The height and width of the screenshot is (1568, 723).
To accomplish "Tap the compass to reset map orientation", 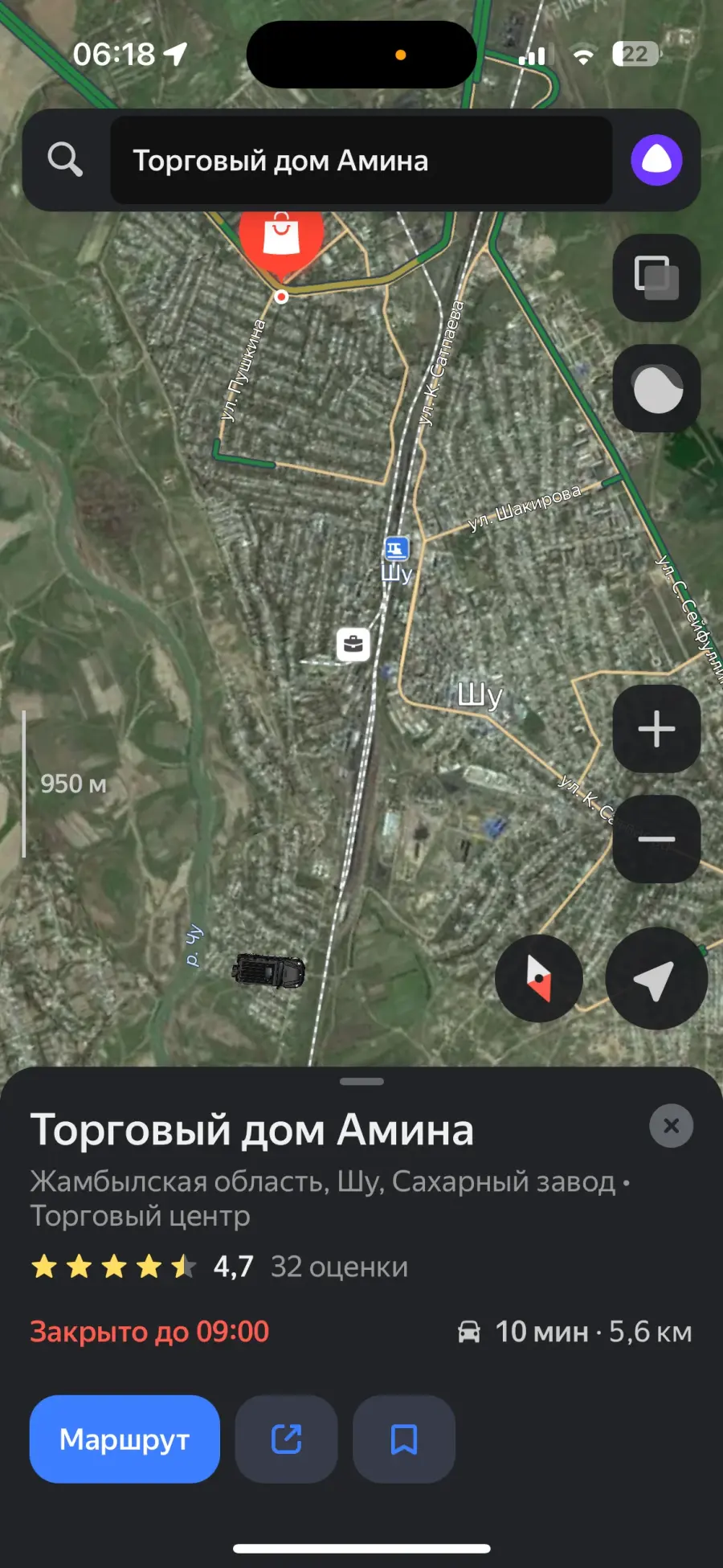I will (539, 978).
